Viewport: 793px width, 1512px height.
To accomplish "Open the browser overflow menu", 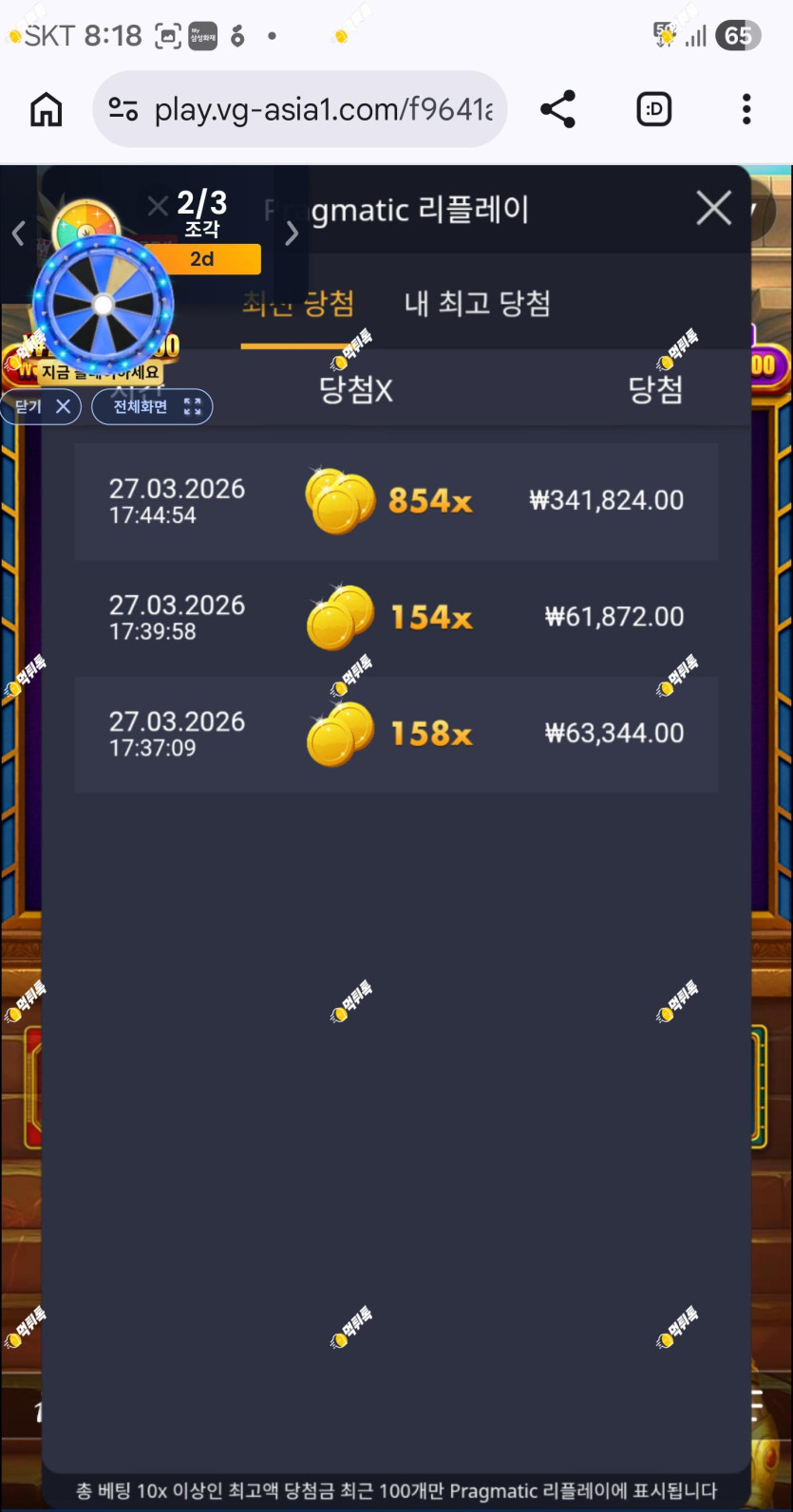I will click(746, 109).
